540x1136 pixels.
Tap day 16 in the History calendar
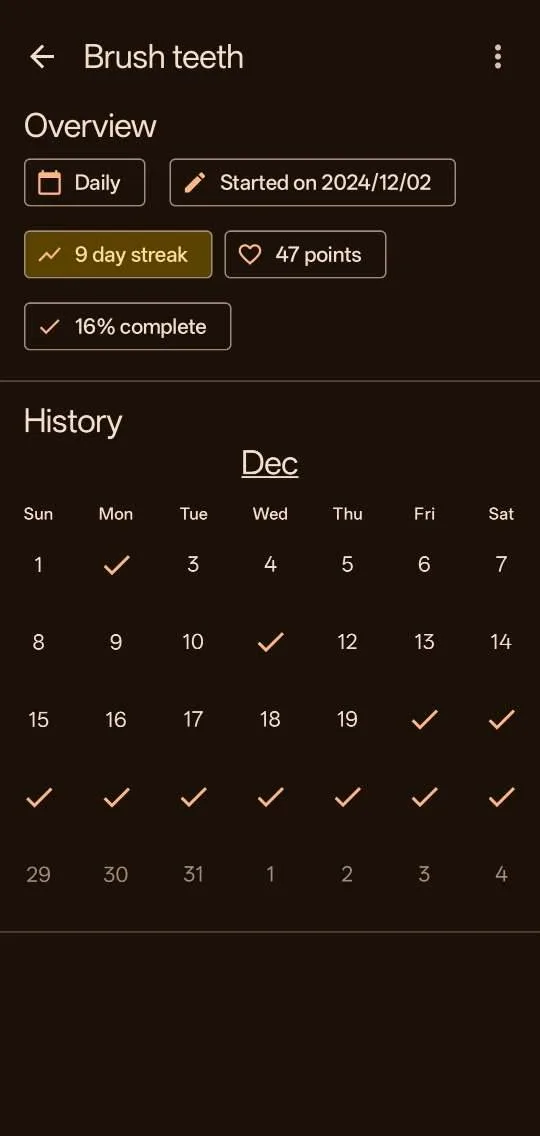coord(116,719)
